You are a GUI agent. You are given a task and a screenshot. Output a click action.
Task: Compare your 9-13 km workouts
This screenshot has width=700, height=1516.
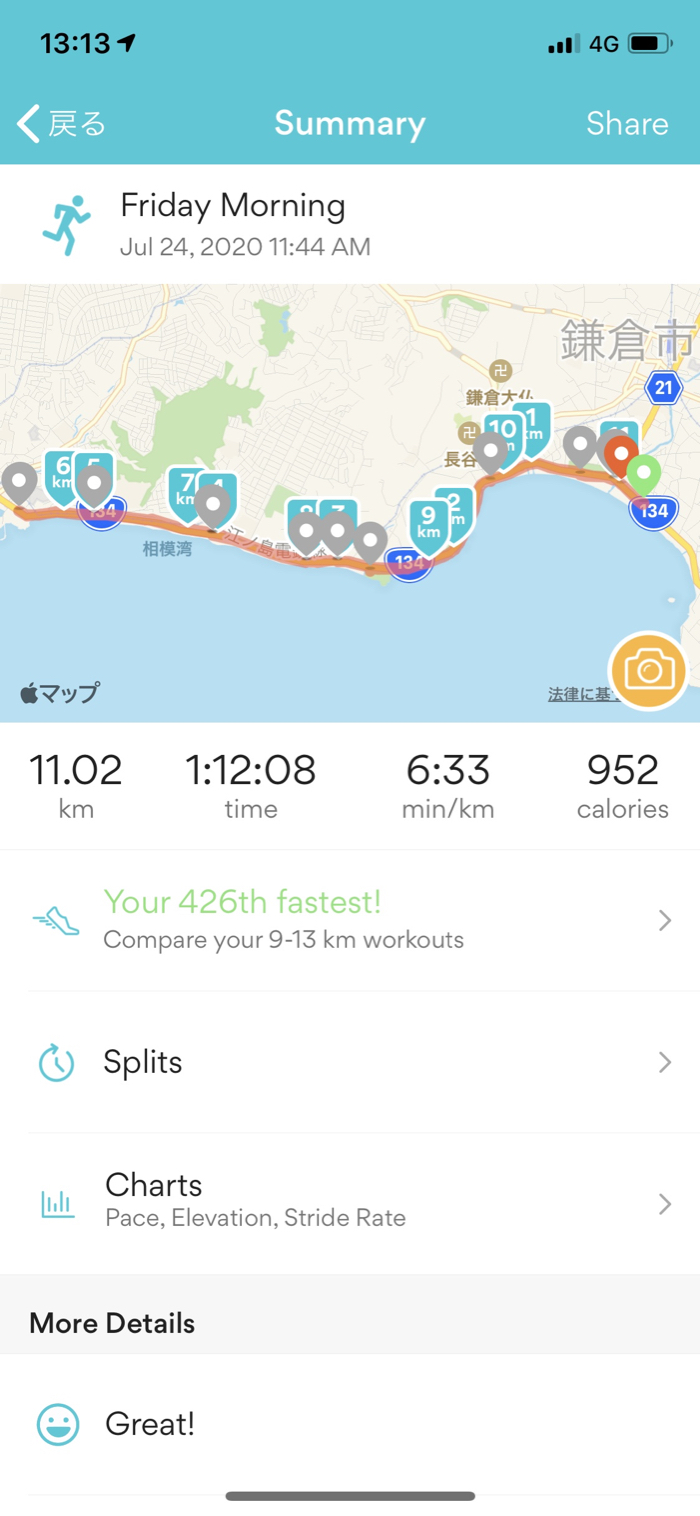(x=350, y=920)
